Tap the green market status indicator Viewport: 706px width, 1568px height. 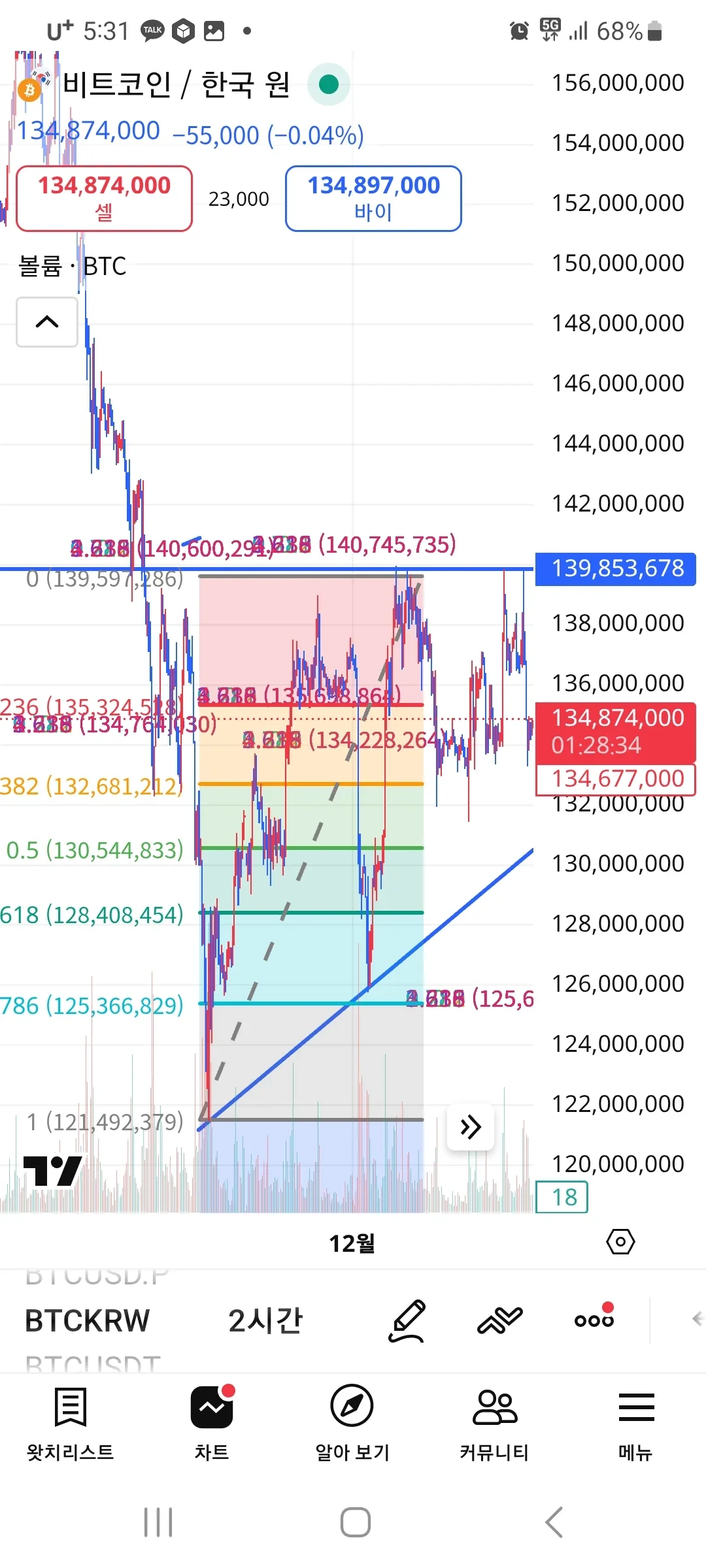point(329,84)
